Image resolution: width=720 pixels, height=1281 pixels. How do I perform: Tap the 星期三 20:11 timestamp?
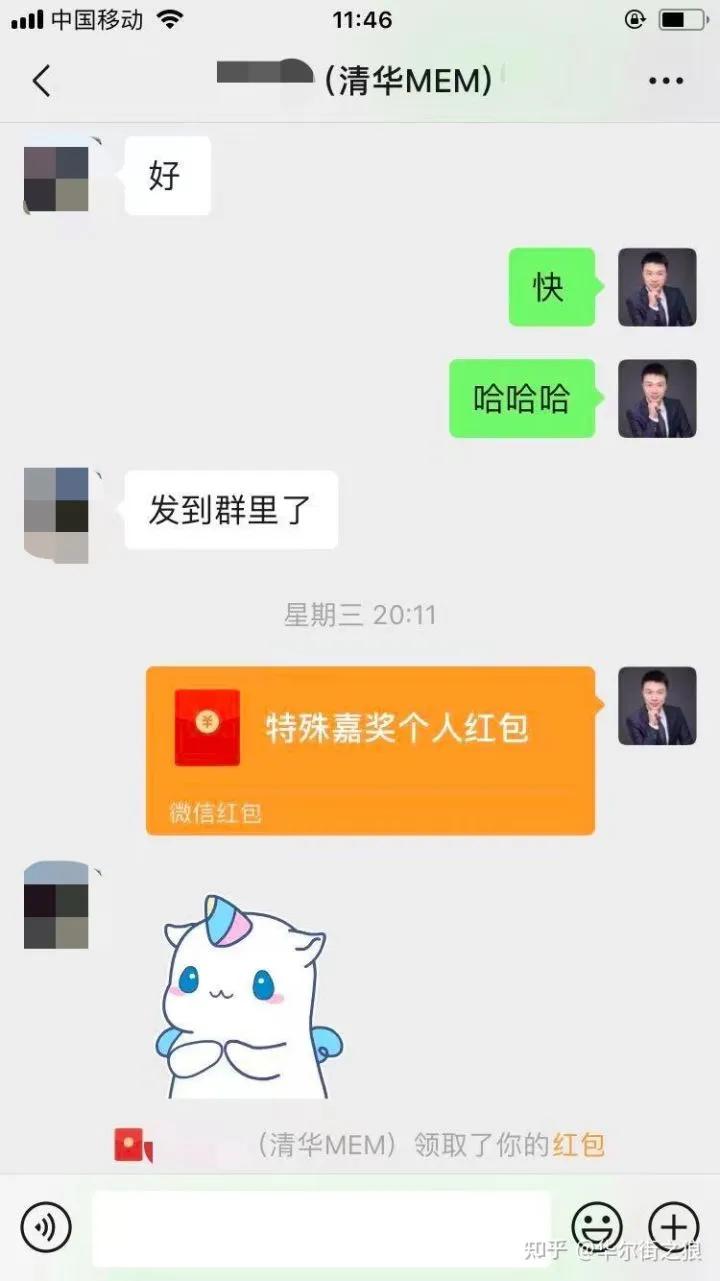(x=360, y=615)
